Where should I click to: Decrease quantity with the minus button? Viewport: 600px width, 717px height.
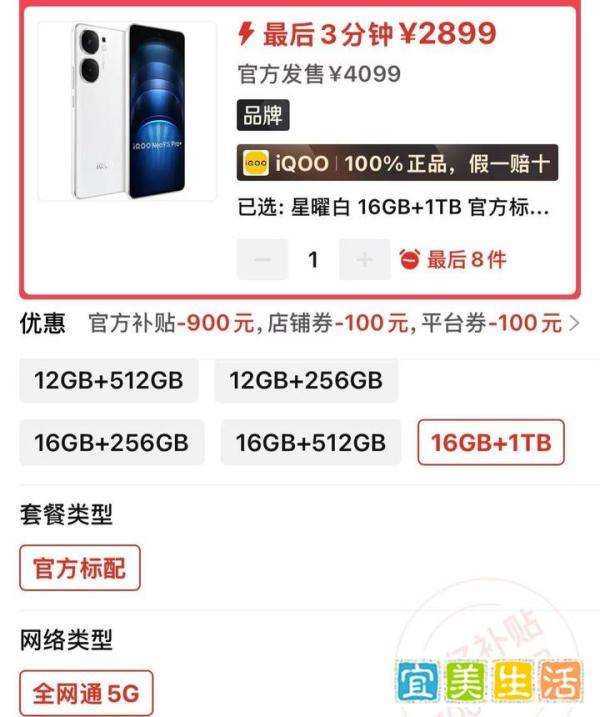pos(263,260)
